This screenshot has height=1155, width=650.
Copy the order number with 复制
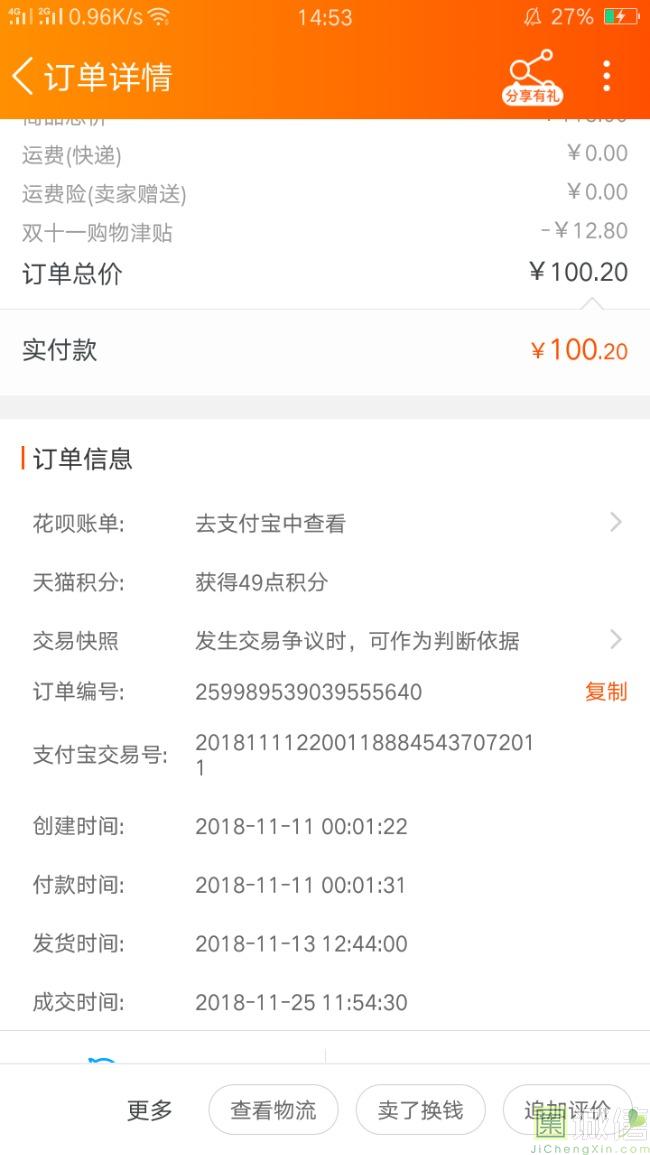click(x=606, y=692)
